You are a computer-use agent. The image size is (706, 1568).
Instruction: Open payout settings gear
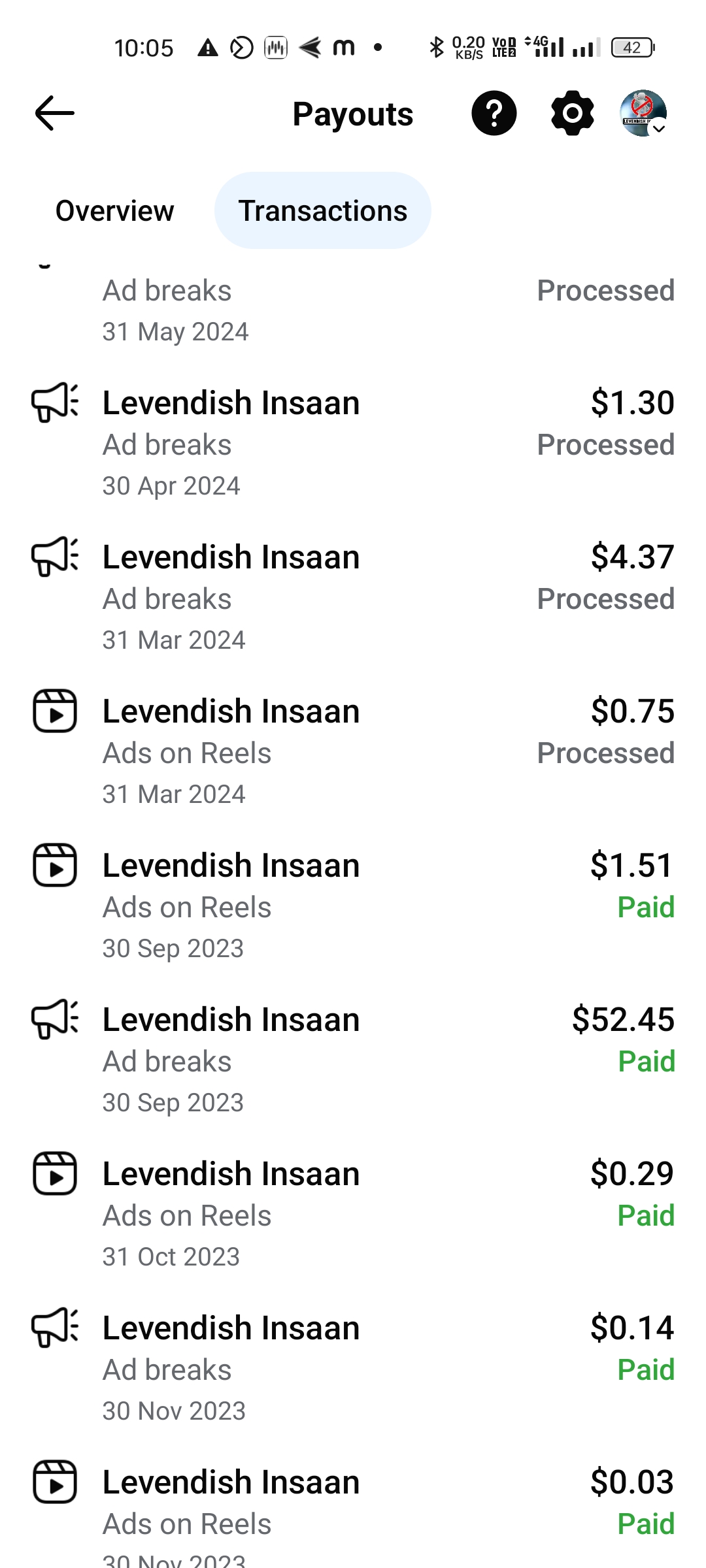[x=573, y=113]
